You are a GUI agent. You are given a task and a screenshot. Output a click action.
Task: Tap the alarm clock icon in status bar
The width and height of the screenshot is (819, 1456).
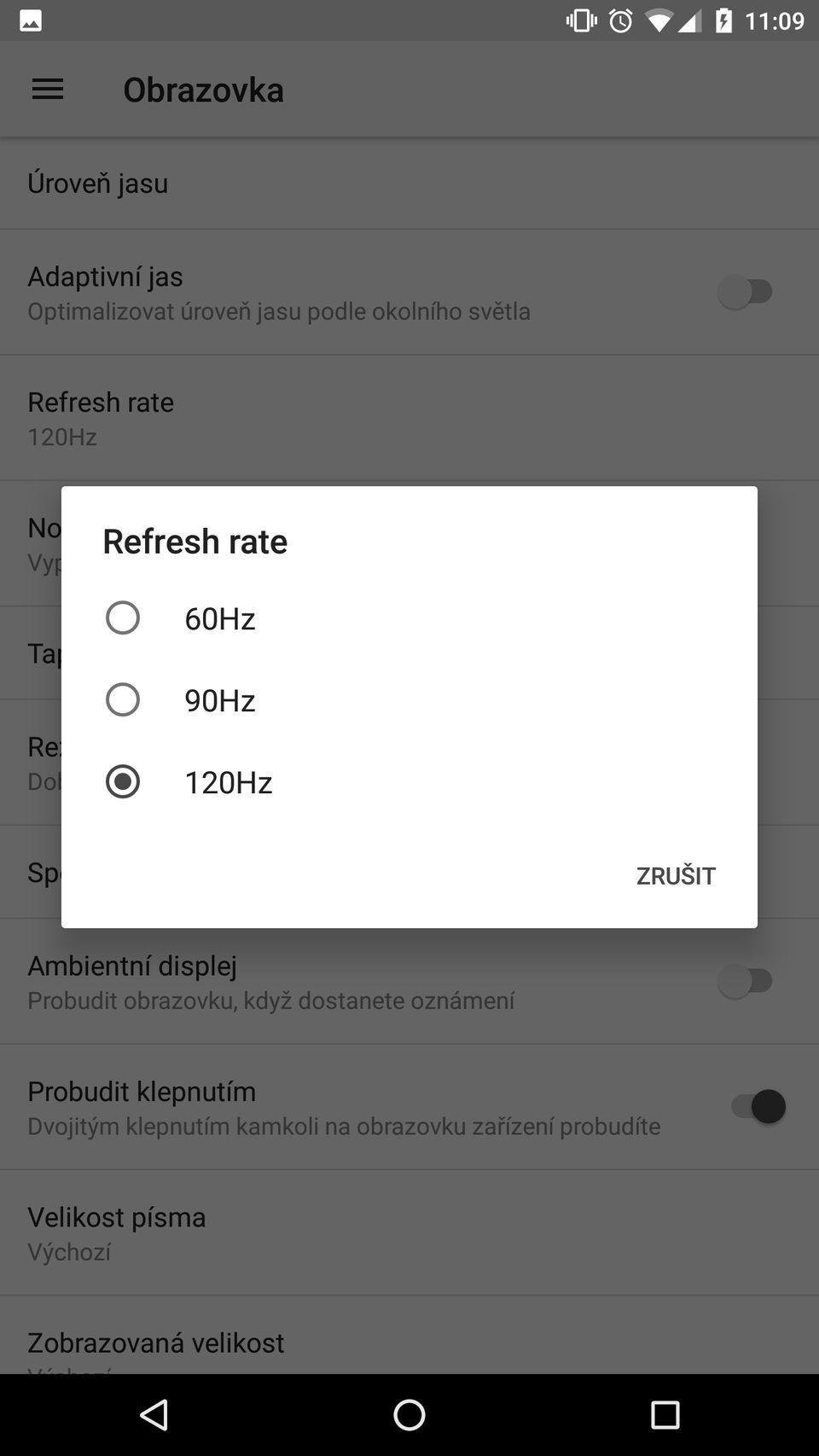pyautogui.click(x=619, y=20)
